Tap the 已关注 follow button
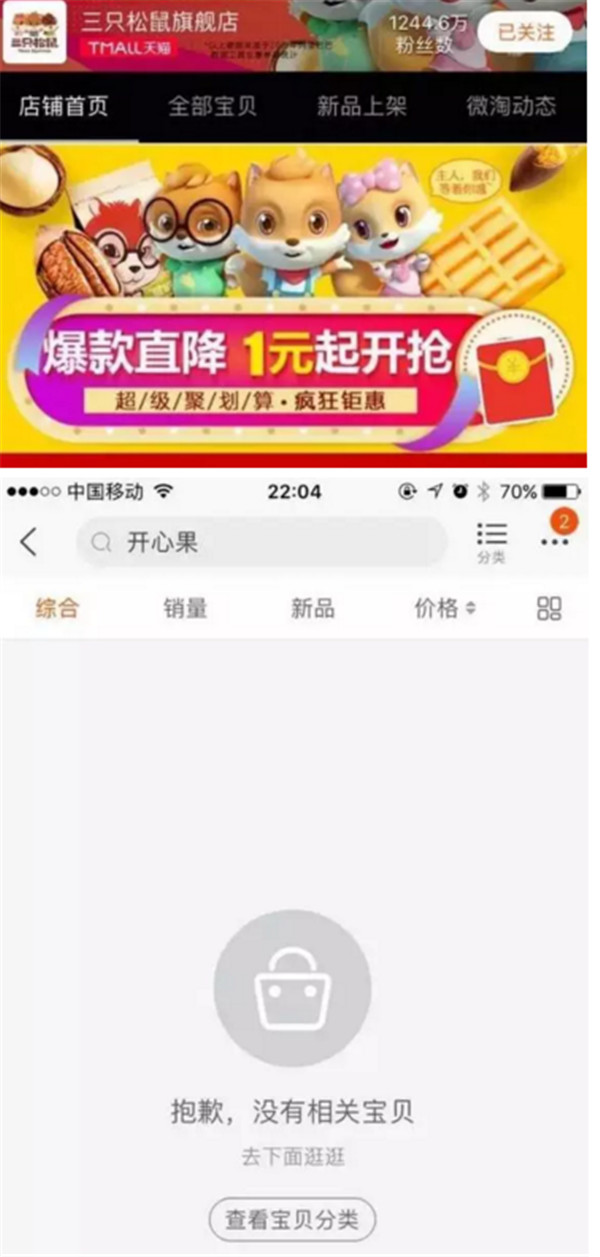Viewport: 600px width, 1257px height. click(525, 33)
